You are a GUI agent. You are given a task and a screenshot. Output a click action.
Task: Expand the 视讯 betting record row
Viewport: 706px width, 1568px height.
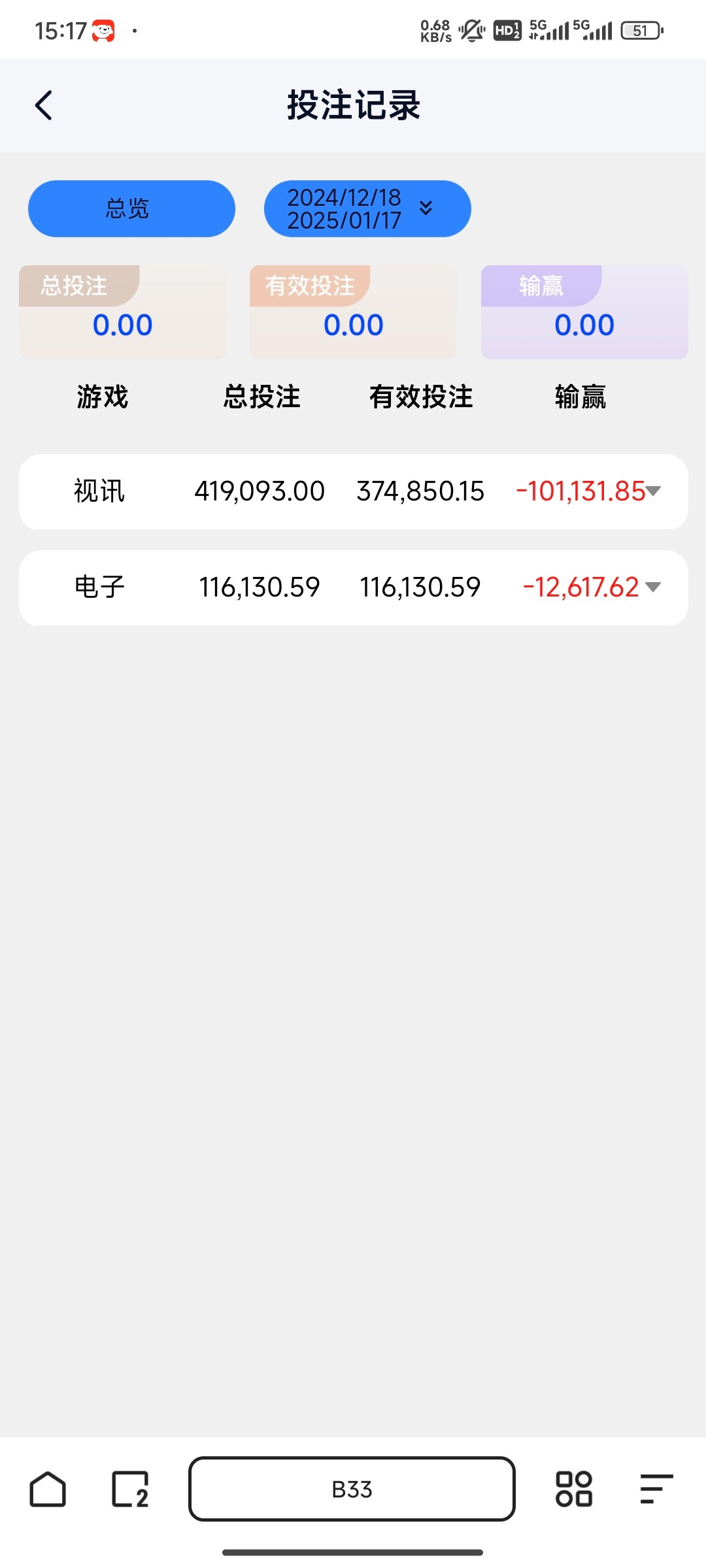[653, 491]
